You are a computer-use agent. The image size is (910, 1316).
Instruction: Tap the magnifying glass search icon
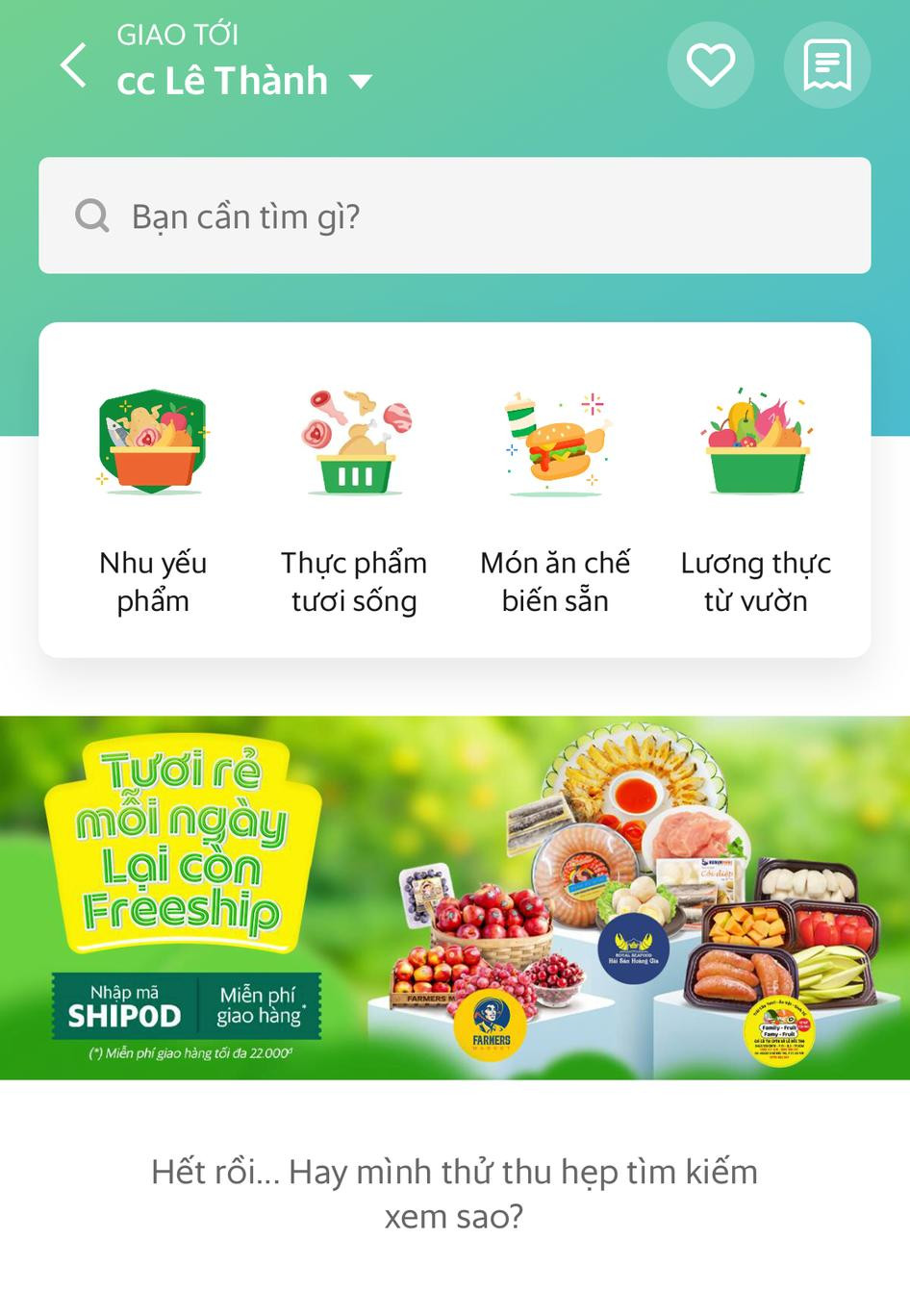click(91, 215)
